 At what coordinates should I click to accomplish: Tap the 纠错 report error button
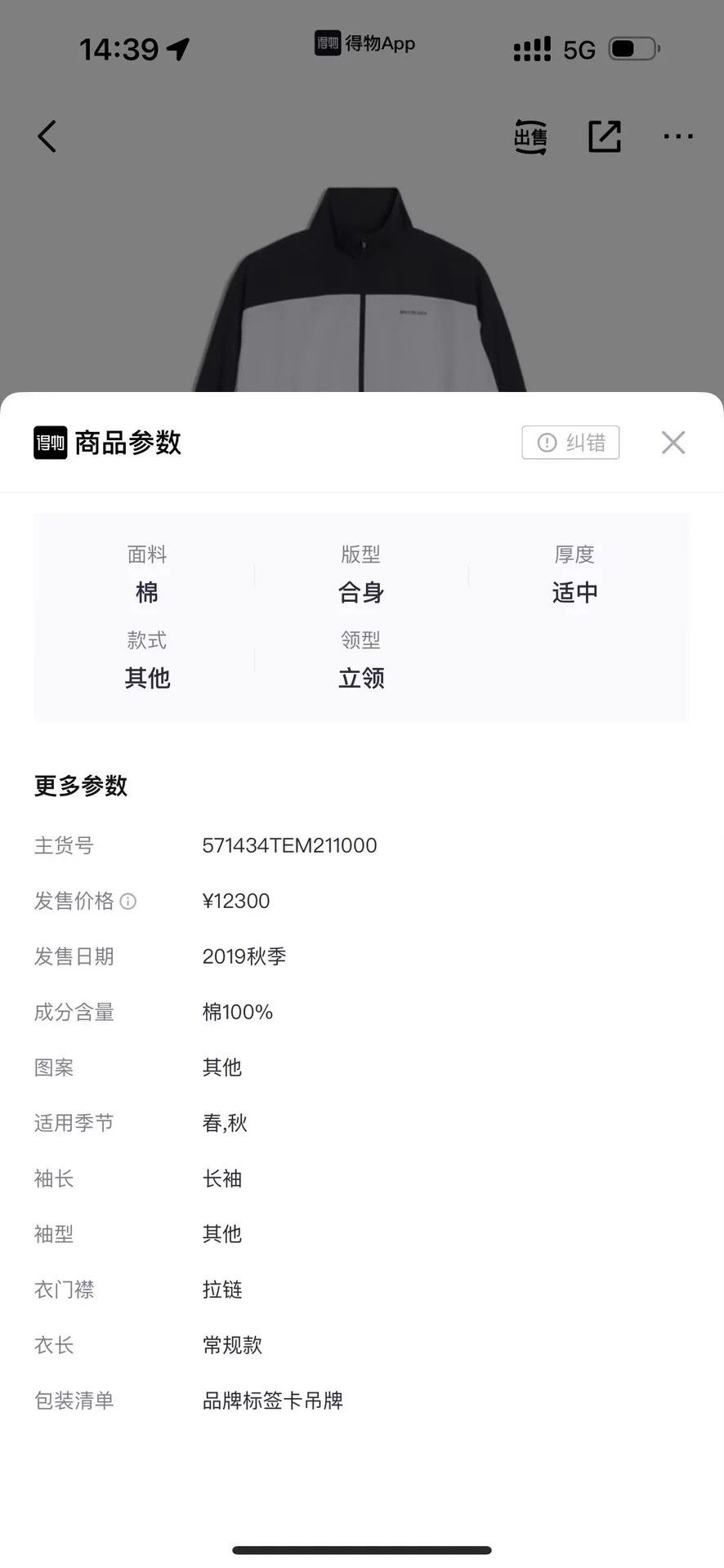coord(570,443)
